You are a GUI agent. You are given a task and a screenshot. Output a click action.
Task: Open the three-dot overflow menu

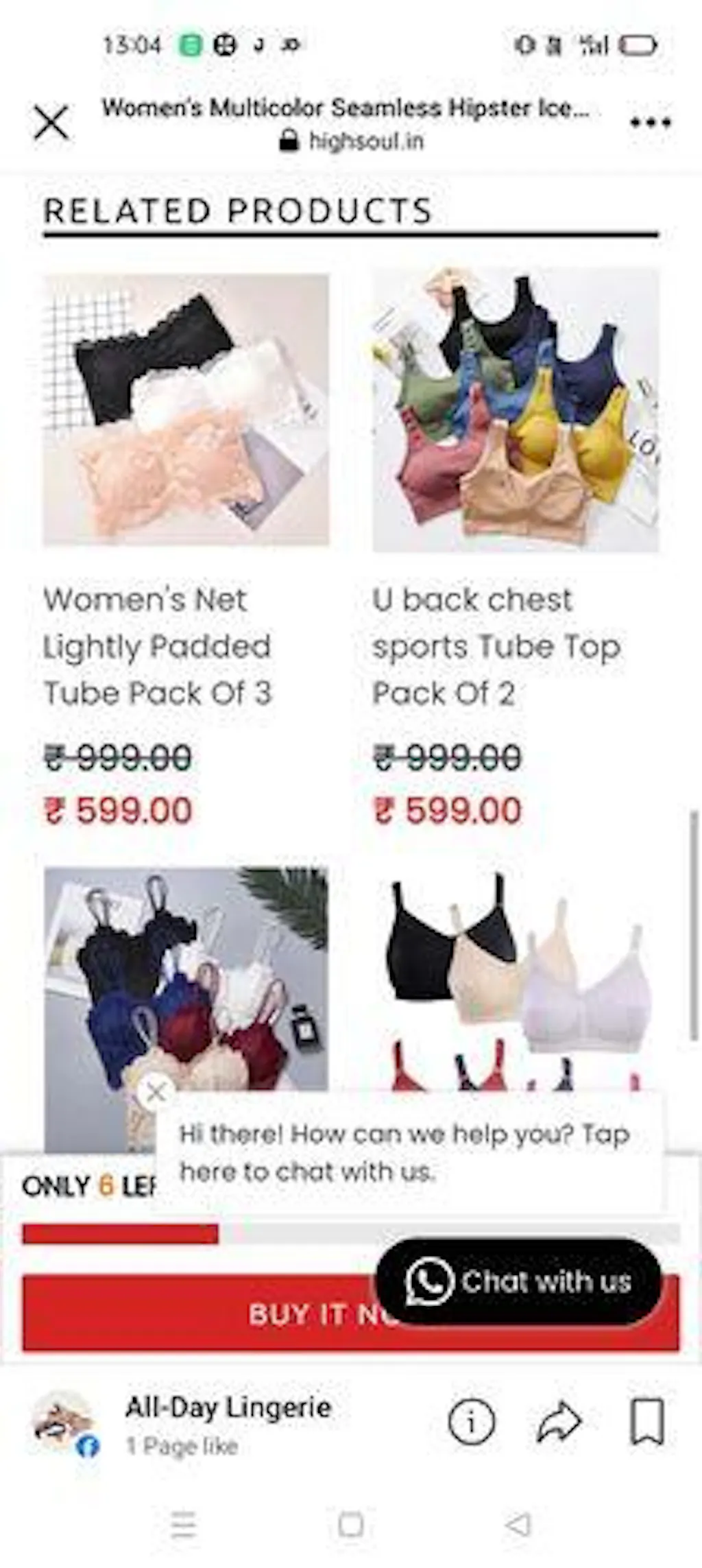[x=650, y=123]
